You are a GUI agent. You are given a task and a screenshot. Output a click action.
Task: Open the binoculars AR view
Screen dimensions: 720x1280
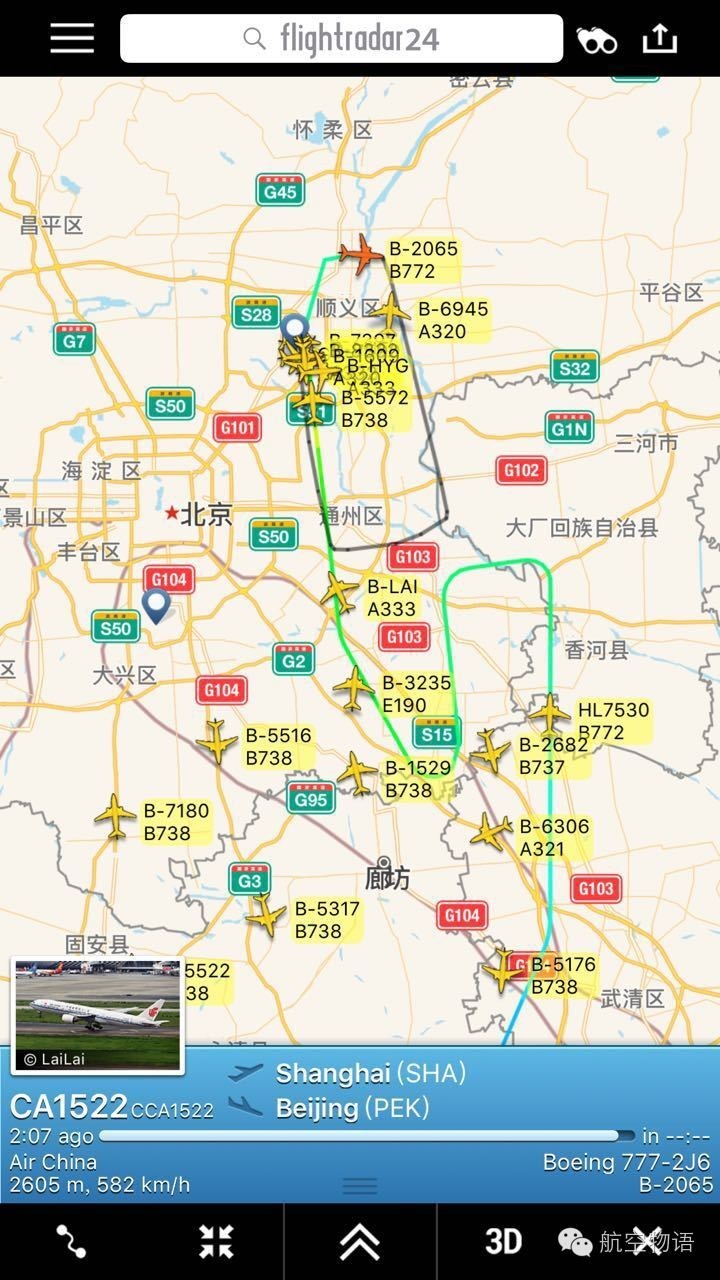[x=597, y=40]
